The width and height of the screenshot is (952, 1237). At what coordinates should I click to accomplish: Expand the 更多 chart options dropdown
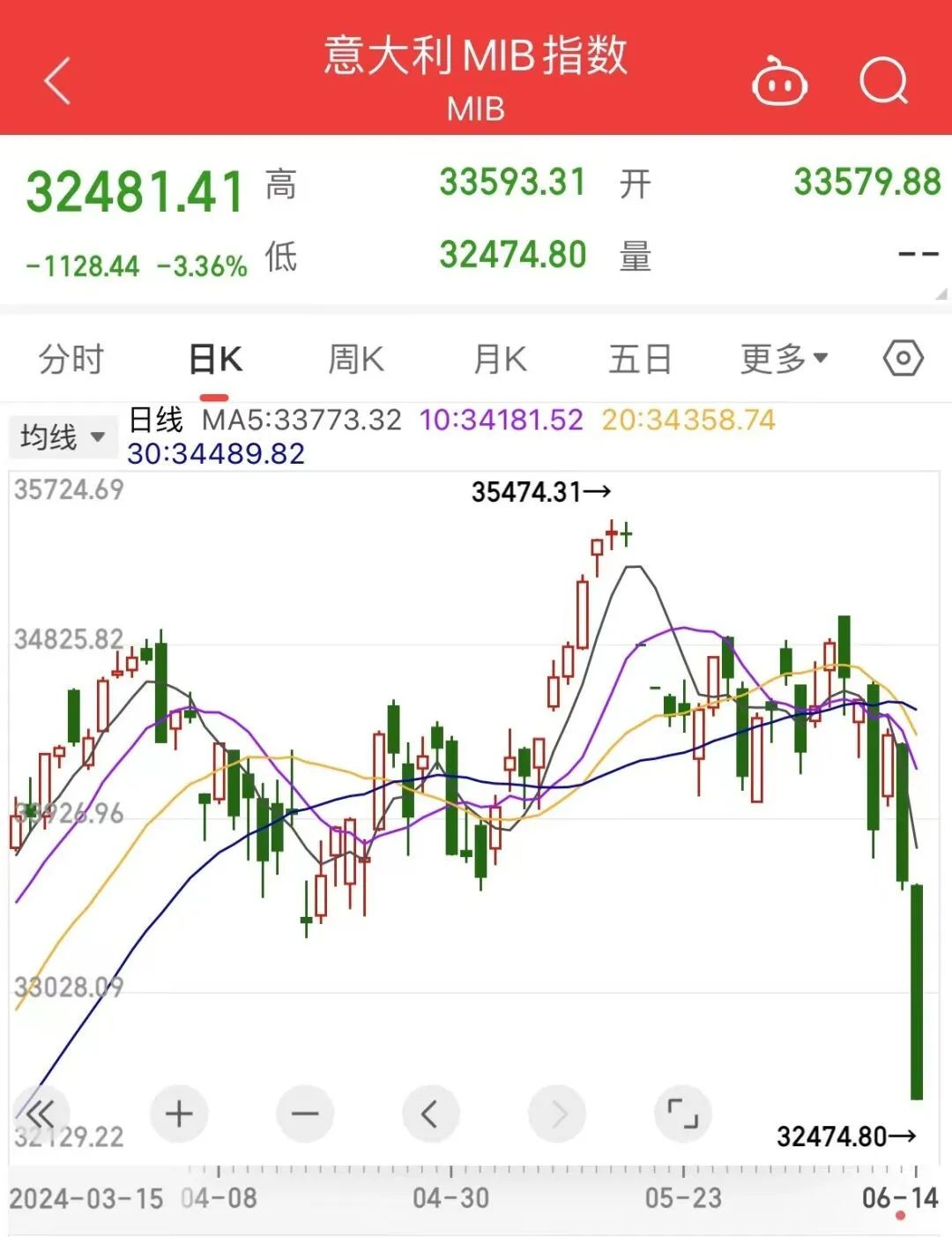(x=784, y=359)
